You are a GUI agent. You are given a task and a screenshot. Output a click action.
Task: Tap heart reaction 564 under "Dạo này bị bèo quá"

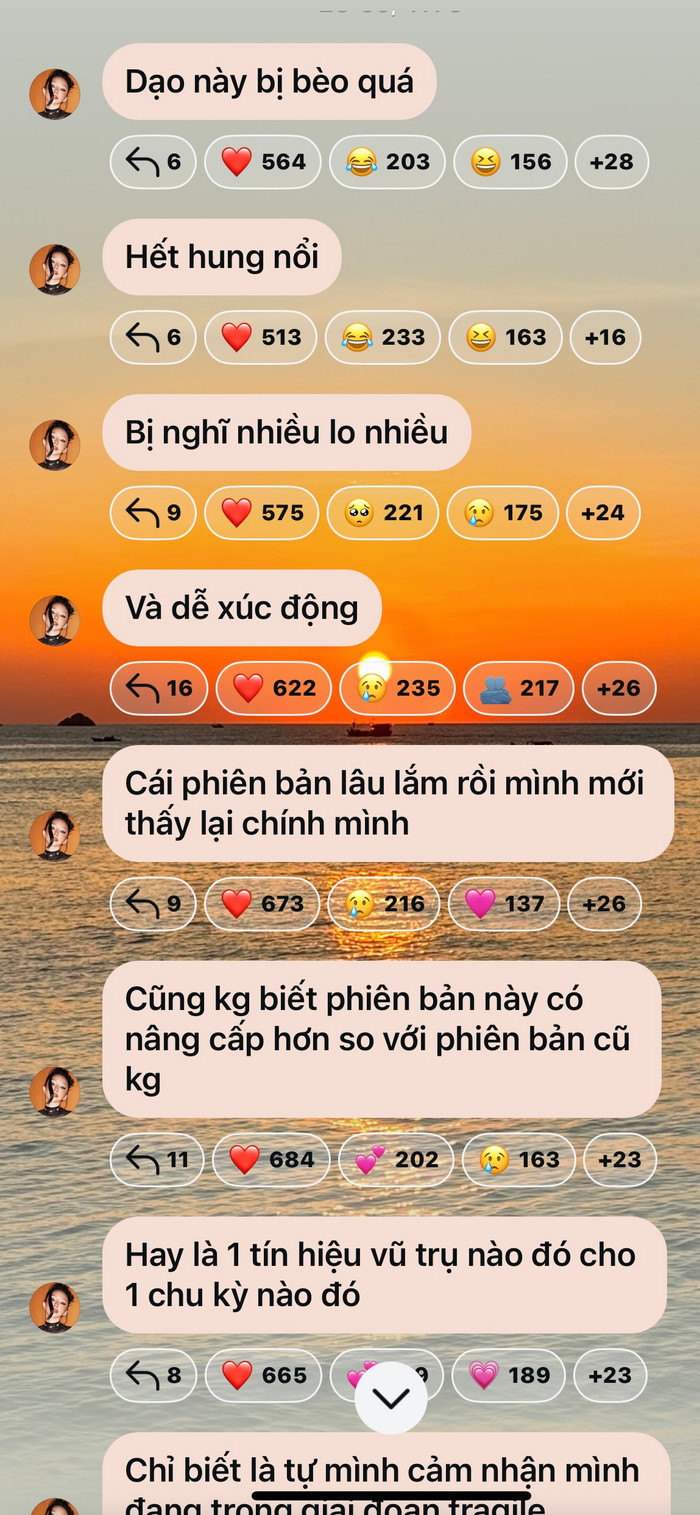coord(263,162)
